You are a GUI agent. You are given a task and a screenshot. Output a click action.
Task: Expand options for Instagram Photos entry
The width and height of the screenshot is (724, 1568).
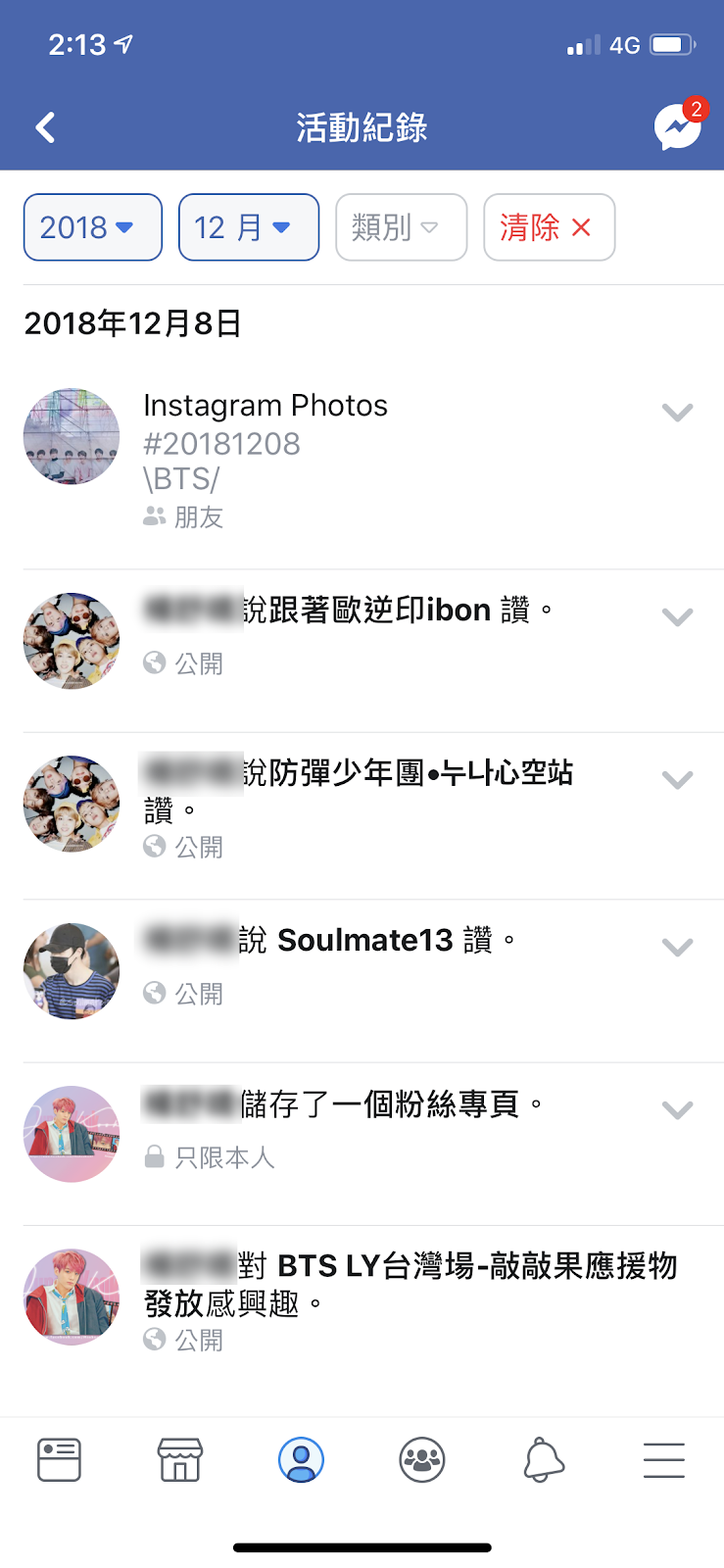tap(677, 413)
